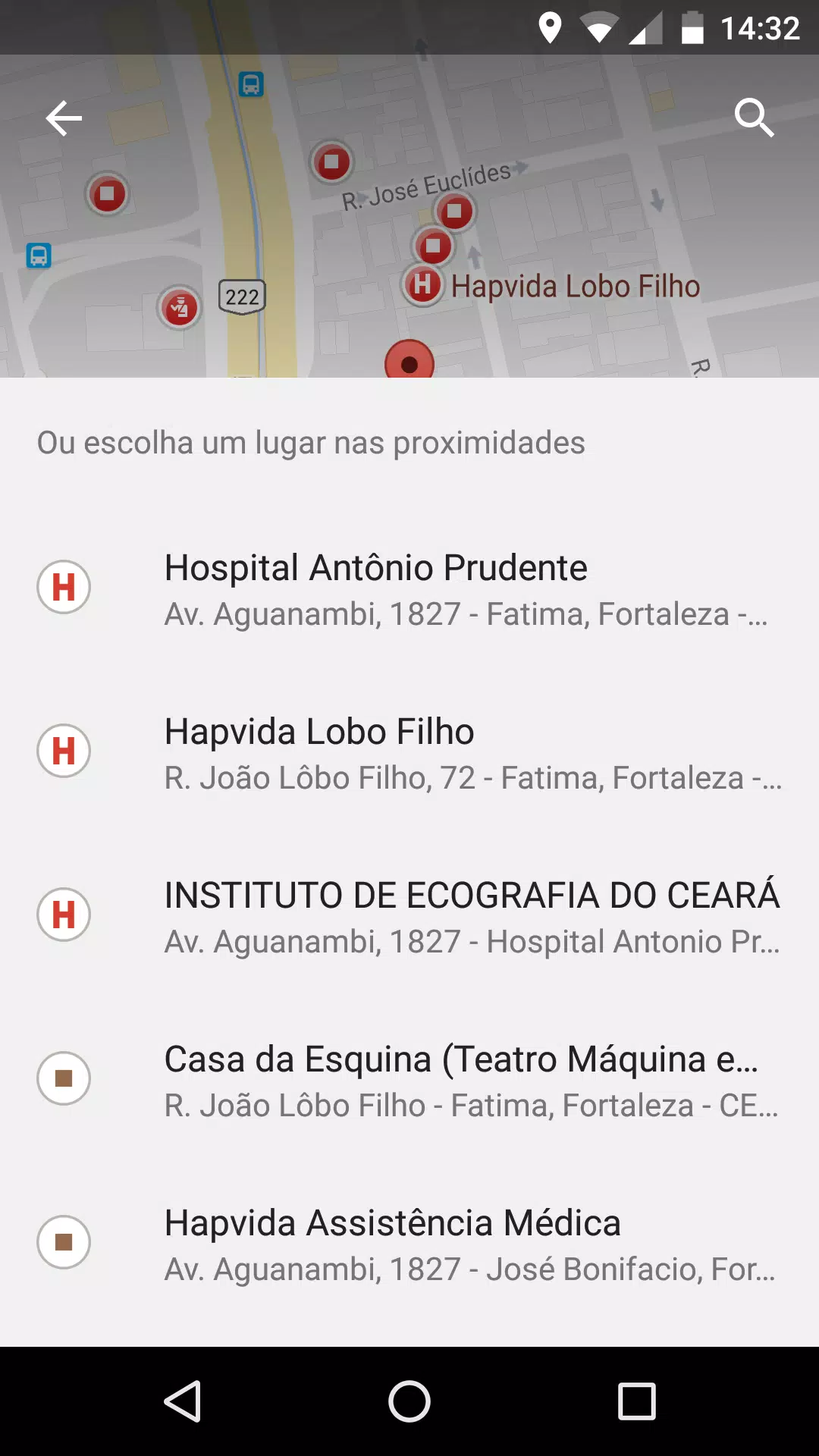819x1456 pixels.
Task: Tap the system home button
Action: pyautogui.click(x=409, y=1401)
